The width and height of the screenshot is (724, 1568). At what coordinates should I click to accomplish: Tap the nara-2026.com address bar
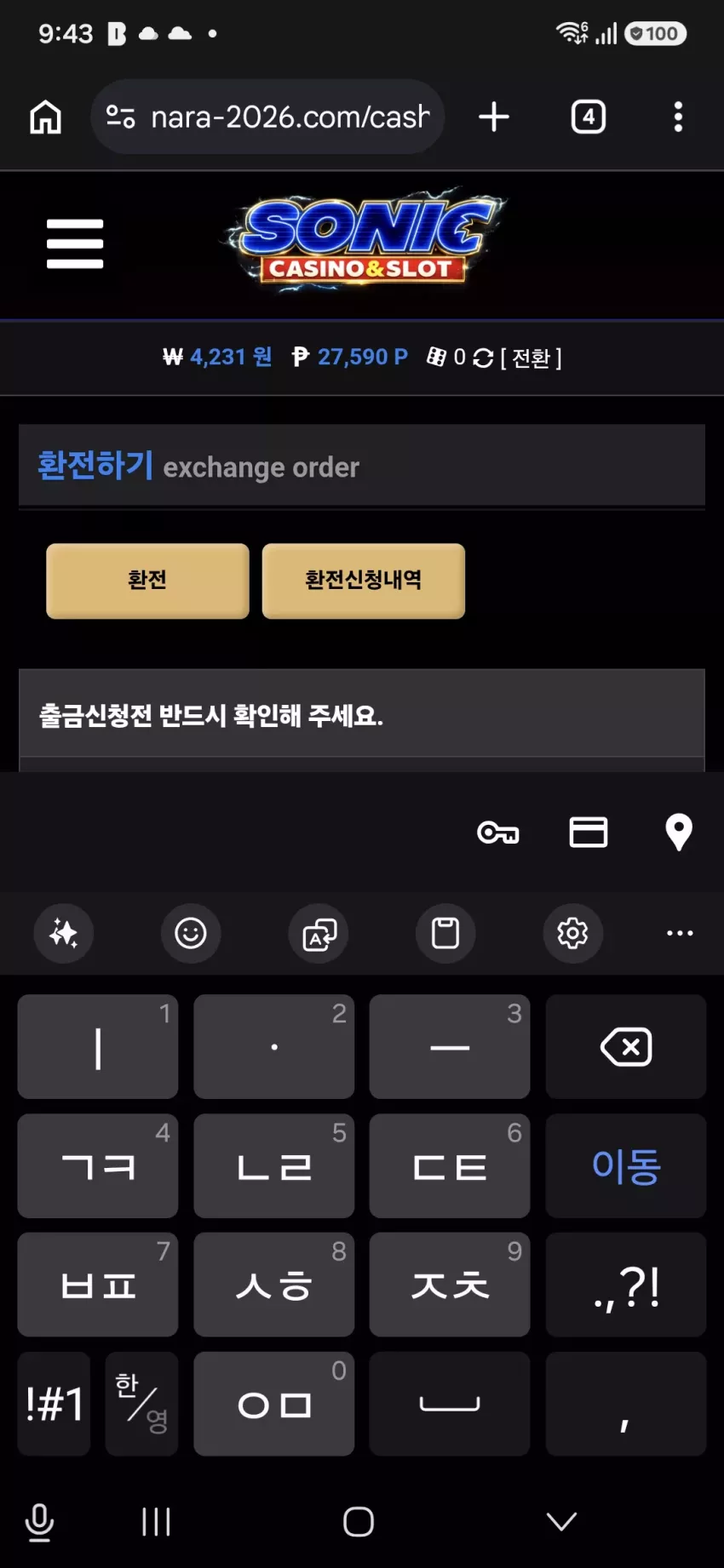point(267,117)
